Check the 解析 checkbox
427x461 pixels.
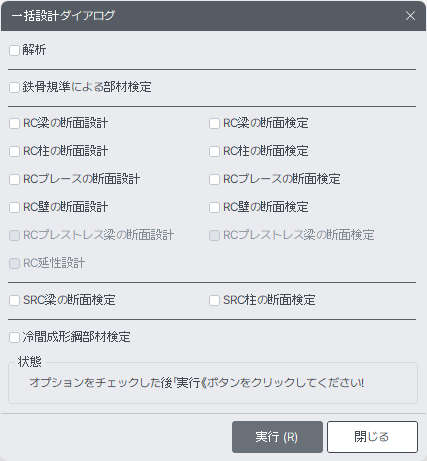coord(14,51)
